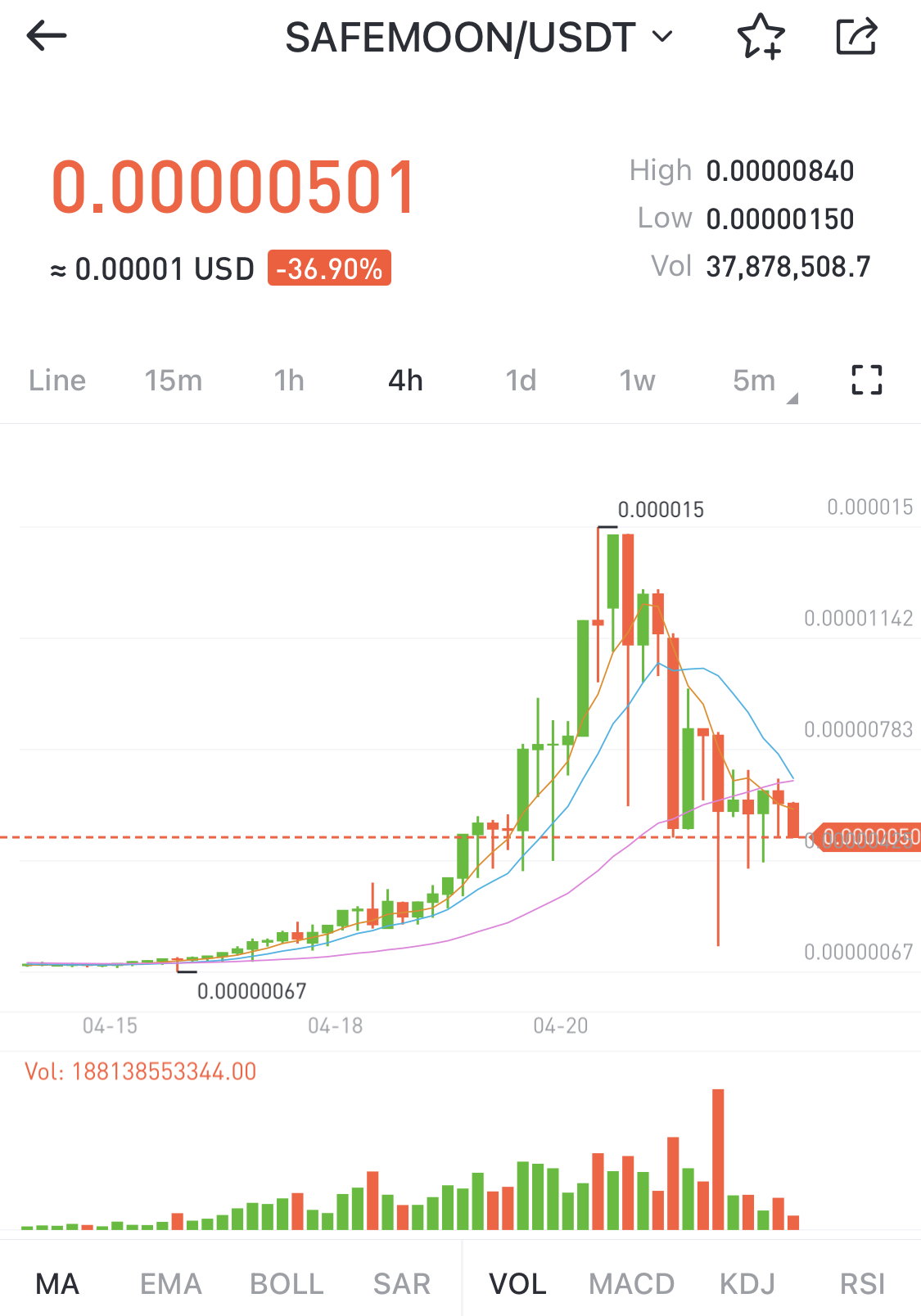Show the RSI sub-indicator
Viewport: 921px width, 1316px height.
coord(863,1284)
